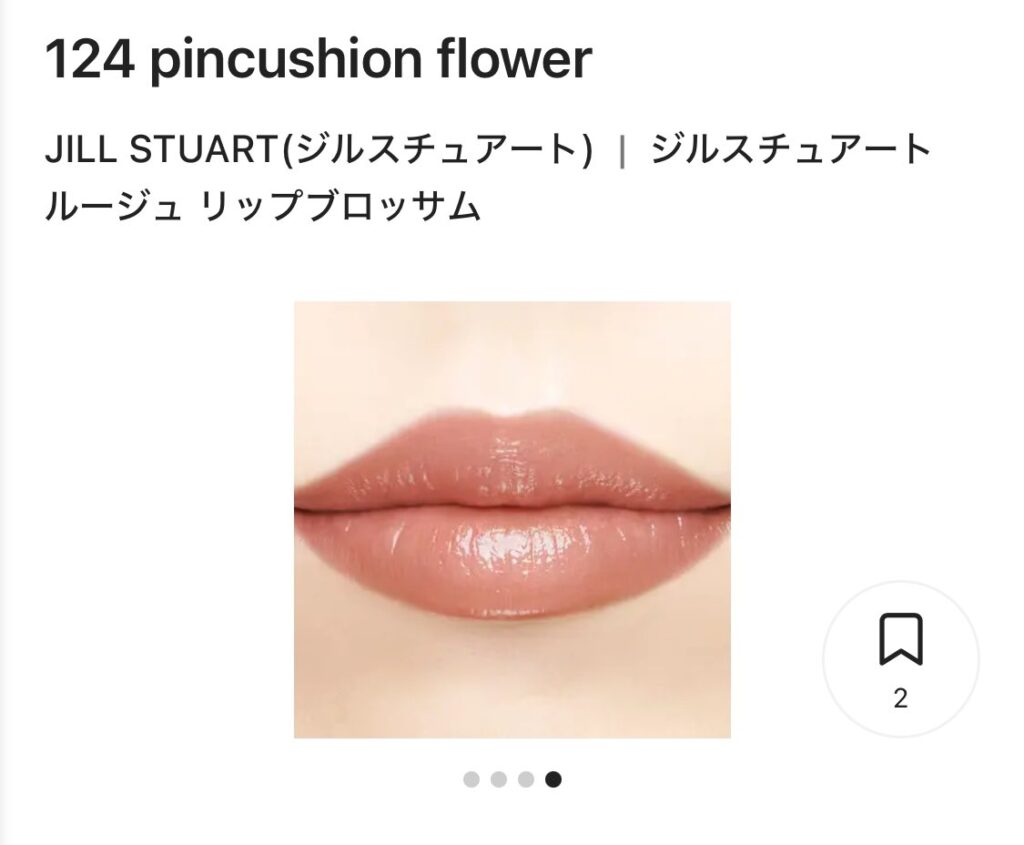This screenshot has width=1024, height=845.
Task: Open ルージュ リップブロッサム product link
Action: (x=262, y=206)
